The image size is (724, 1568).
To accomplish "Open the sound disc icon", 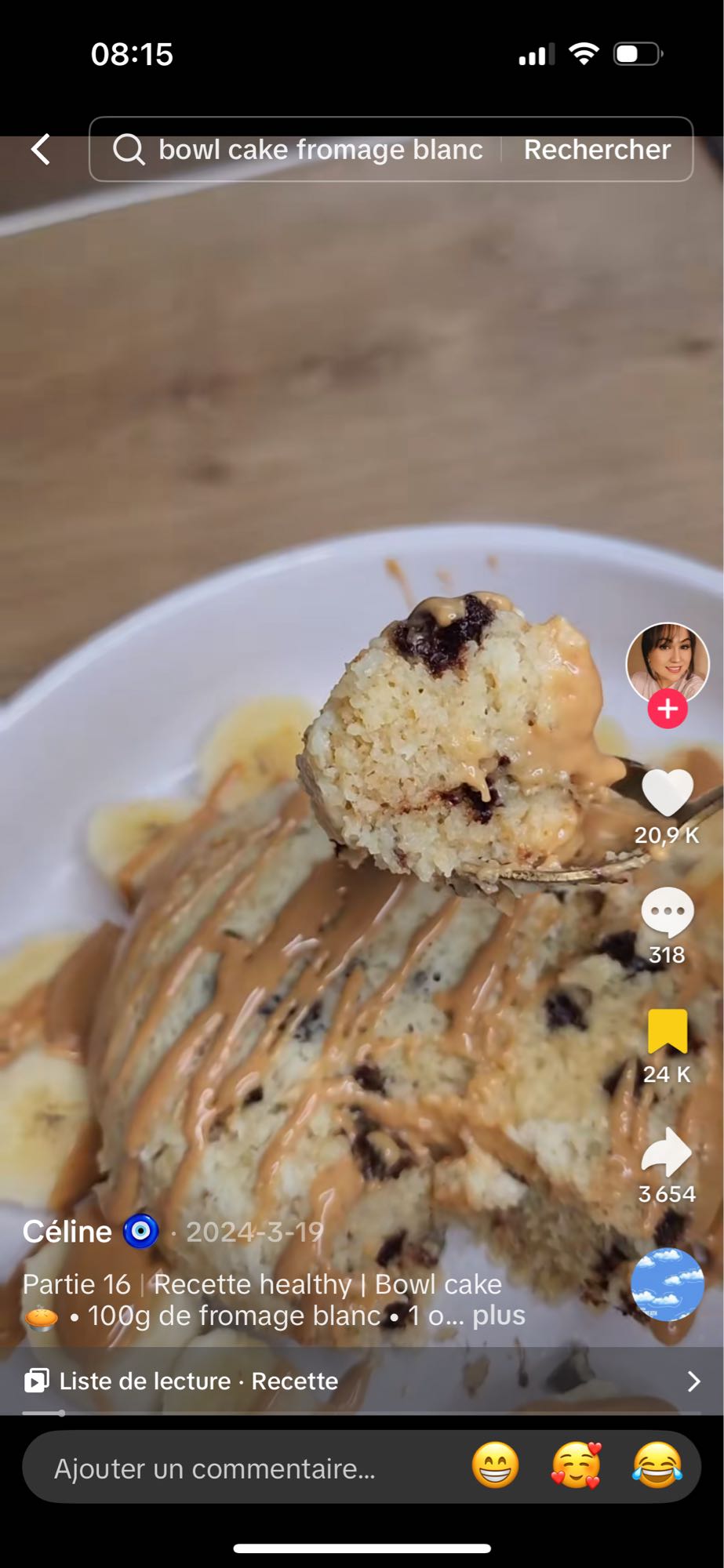I will click(668, 1284).
